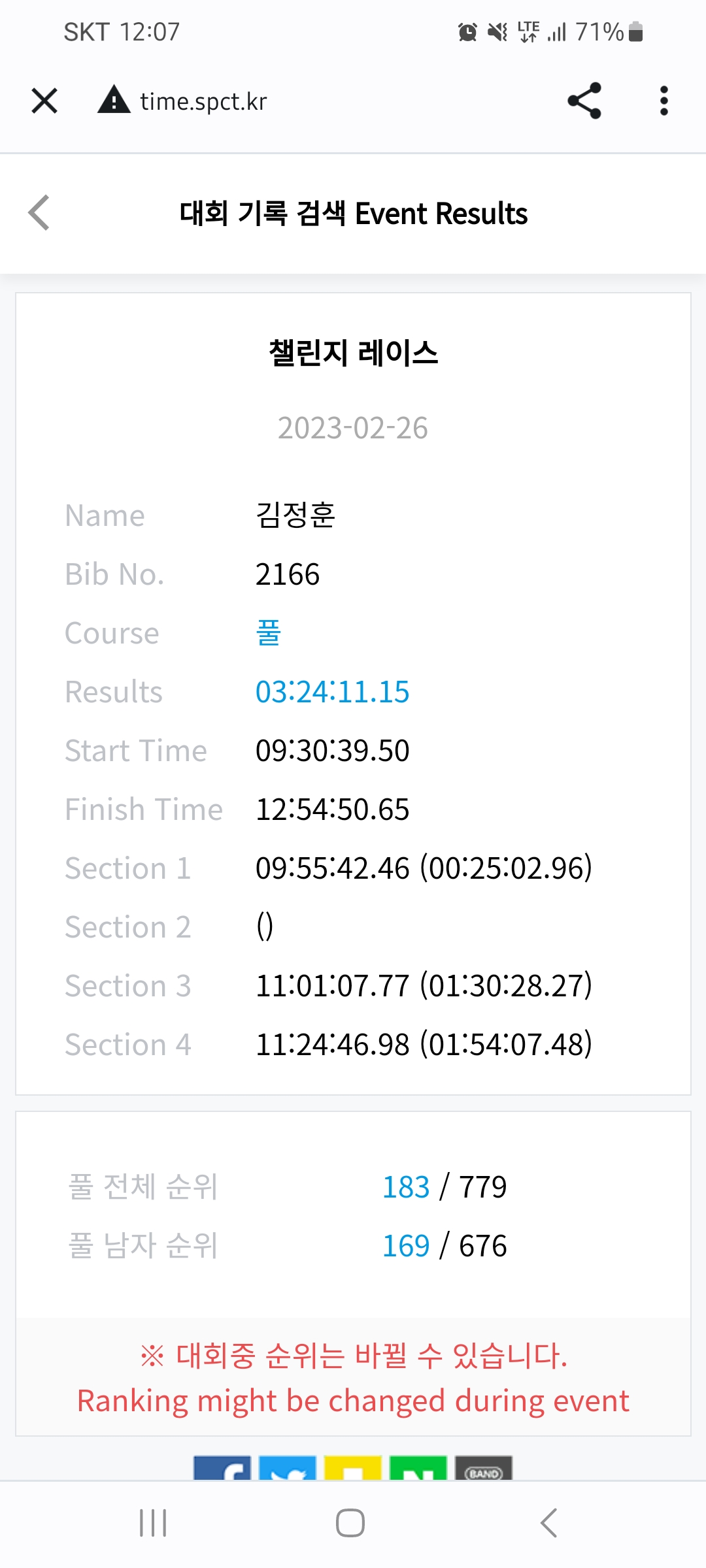Viewport: 706px width, 1568px height.
Task: Open the browser overflow menu
Action: click(x=664, y=101)
